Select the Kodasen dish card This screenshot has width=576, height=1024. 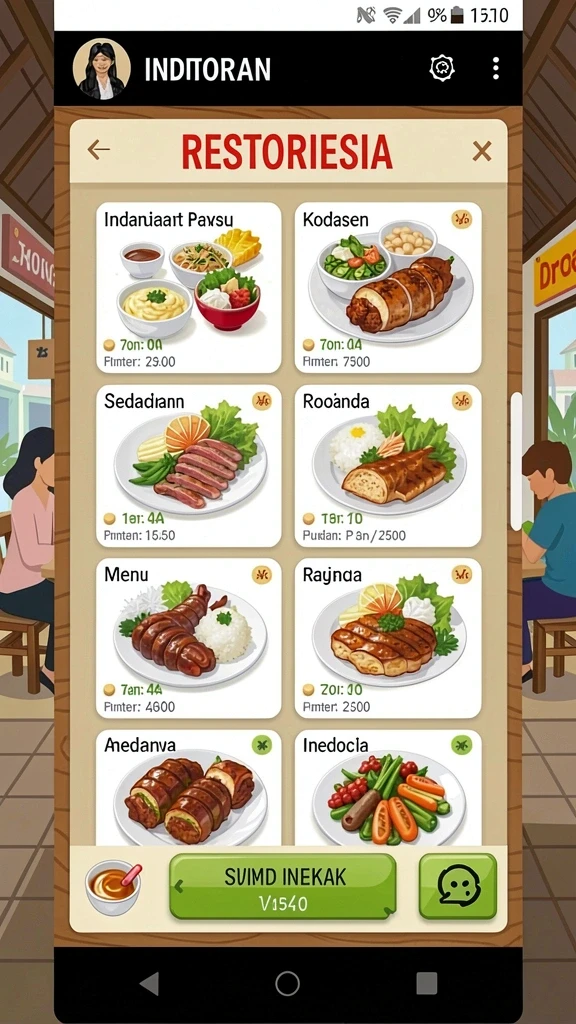click(x=388, y=287)
